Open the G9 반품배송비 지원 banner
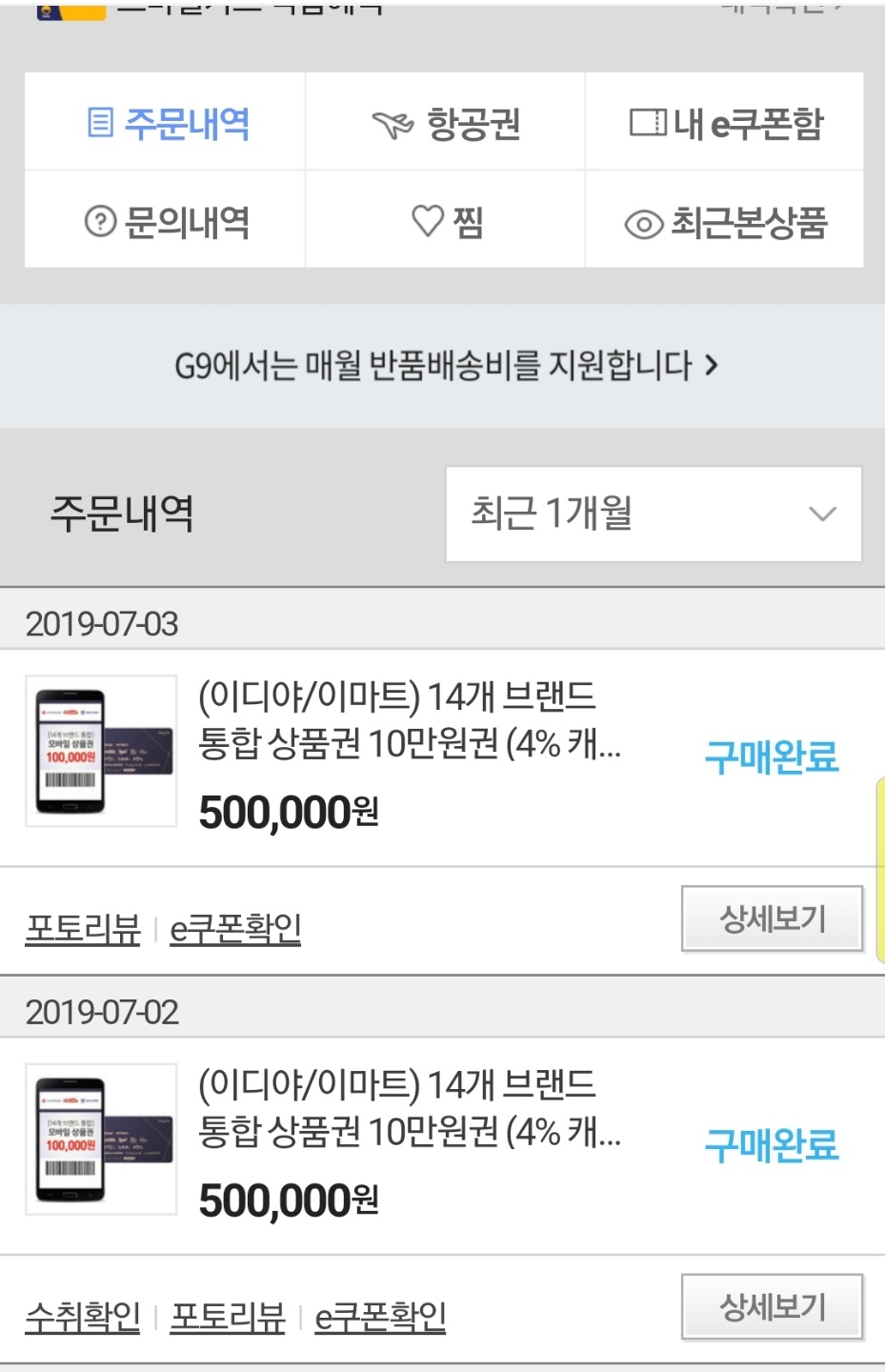 pyautogui.click(x=444, y=365)
